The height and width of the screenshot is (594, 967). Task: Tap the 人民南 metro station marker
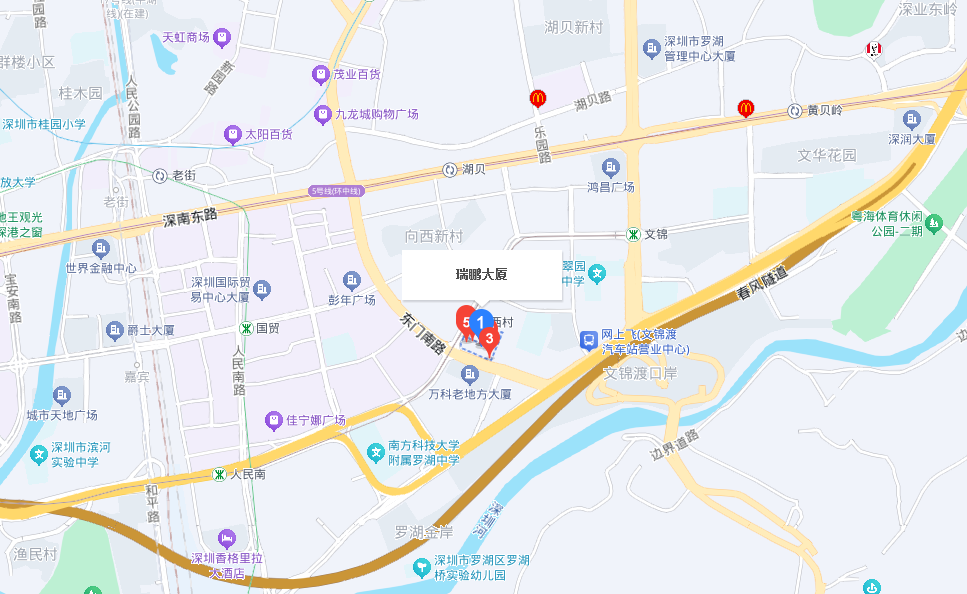218,474
